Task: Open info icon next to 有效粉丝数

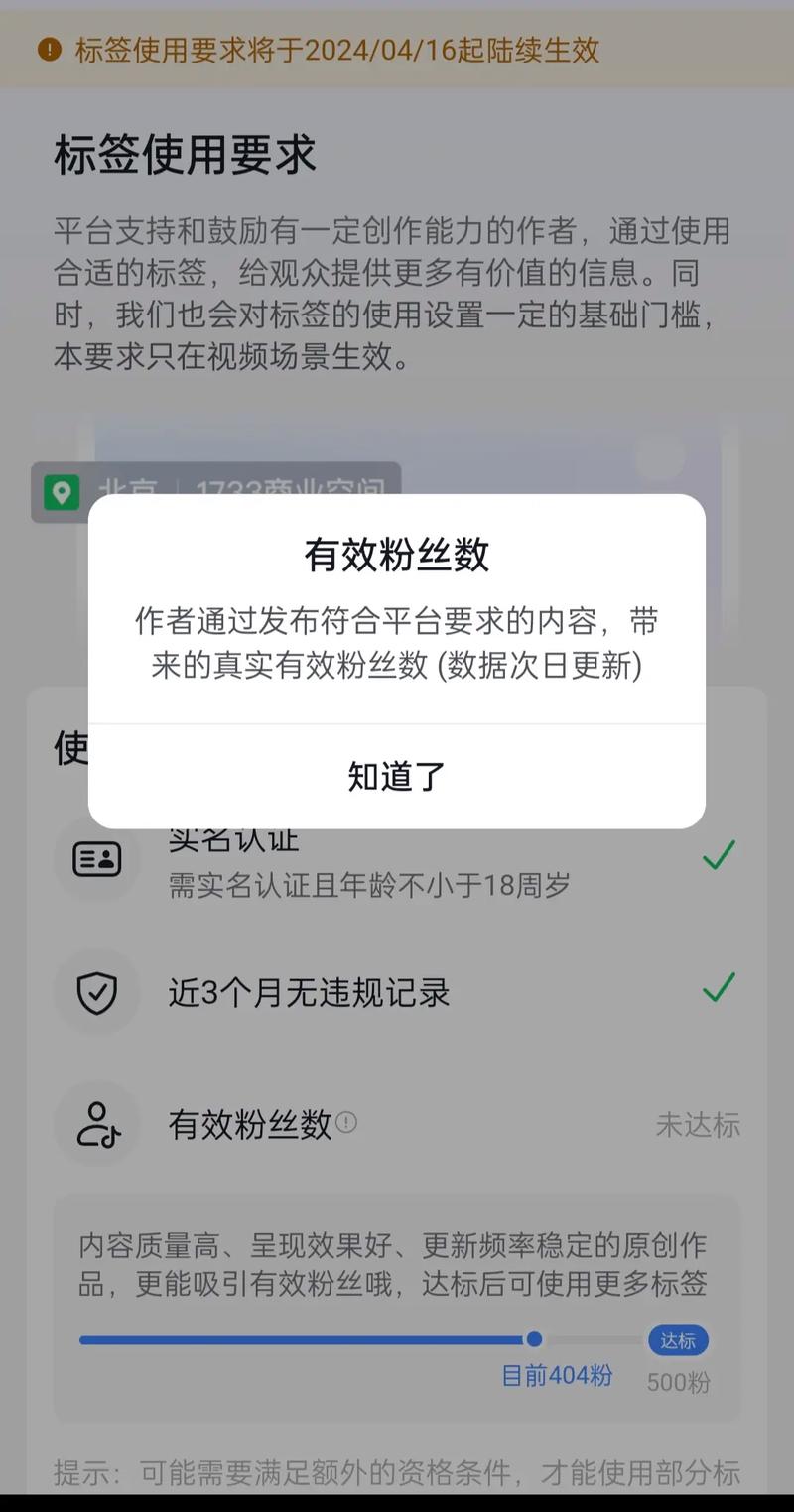Action: point(346,1122)
